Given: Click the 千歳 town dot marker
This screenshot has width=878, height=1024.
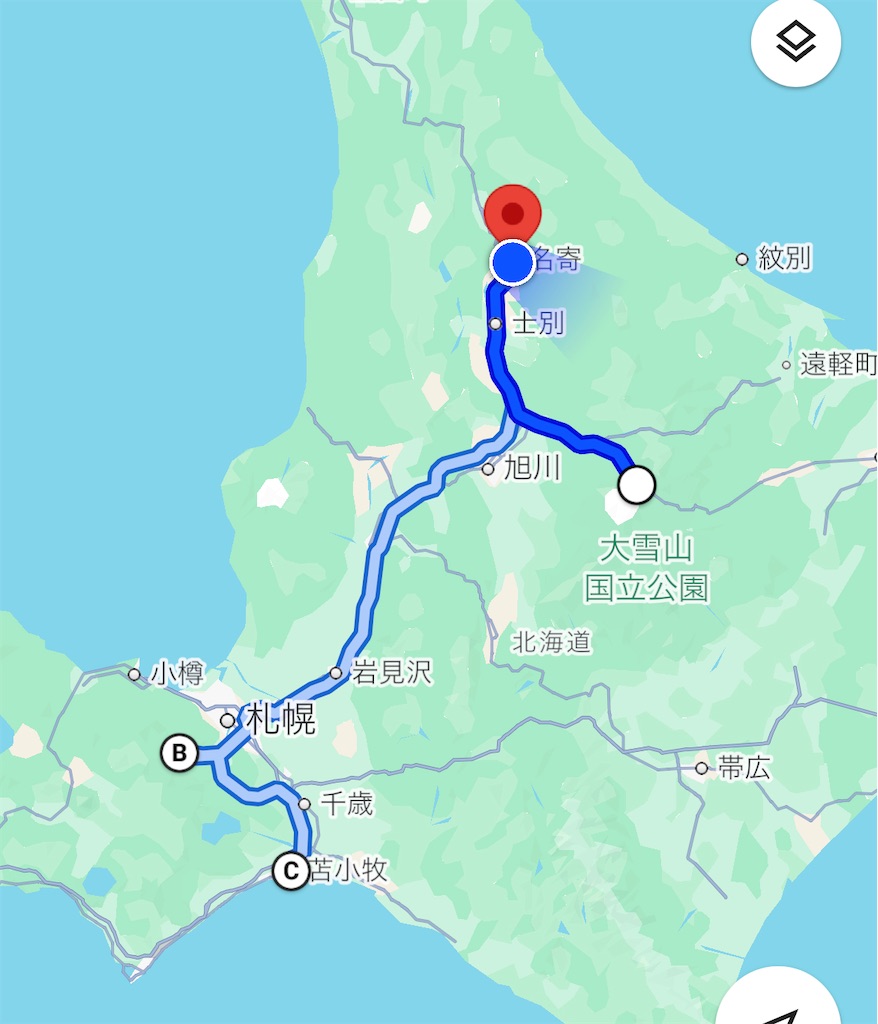Looking at the screenshot, I should pos(305,804).
